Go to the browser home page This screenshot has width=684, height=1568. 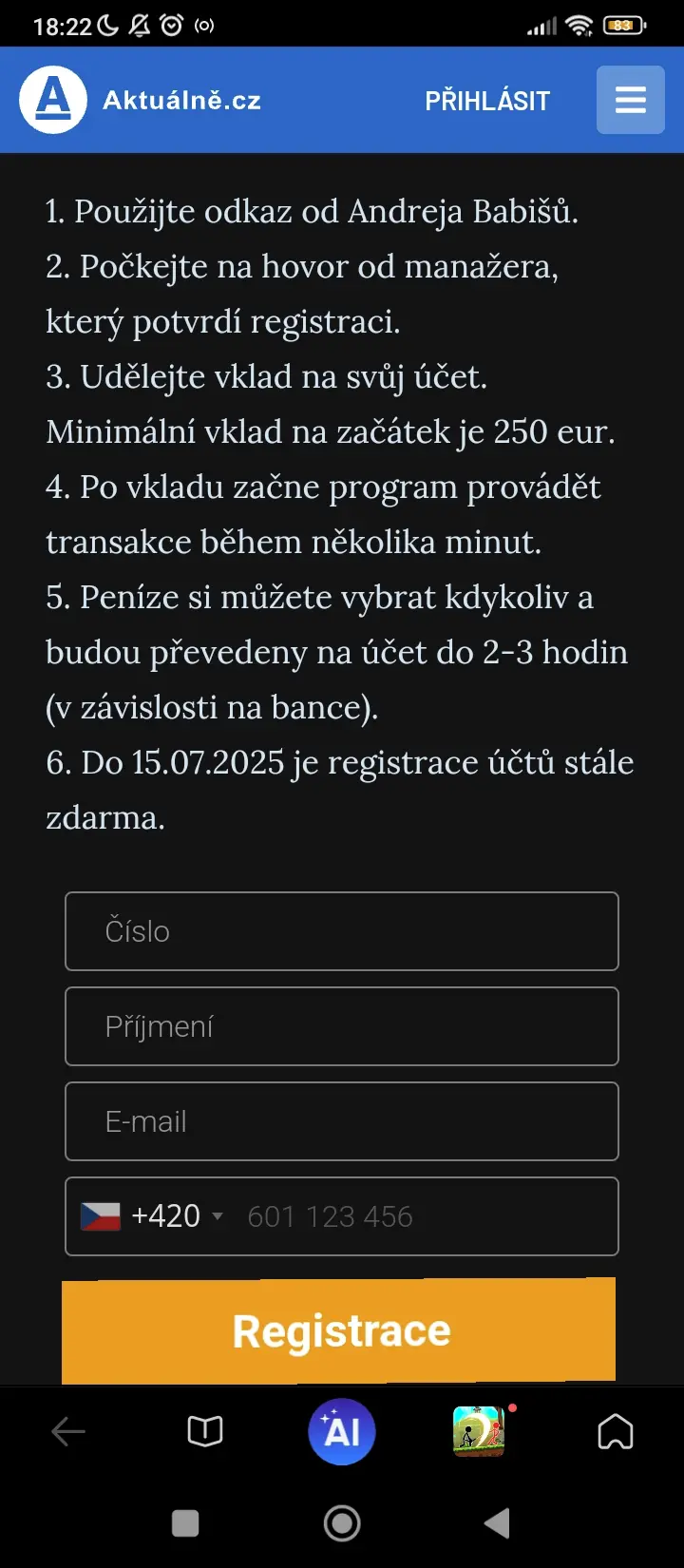[x=616, y=1431]
